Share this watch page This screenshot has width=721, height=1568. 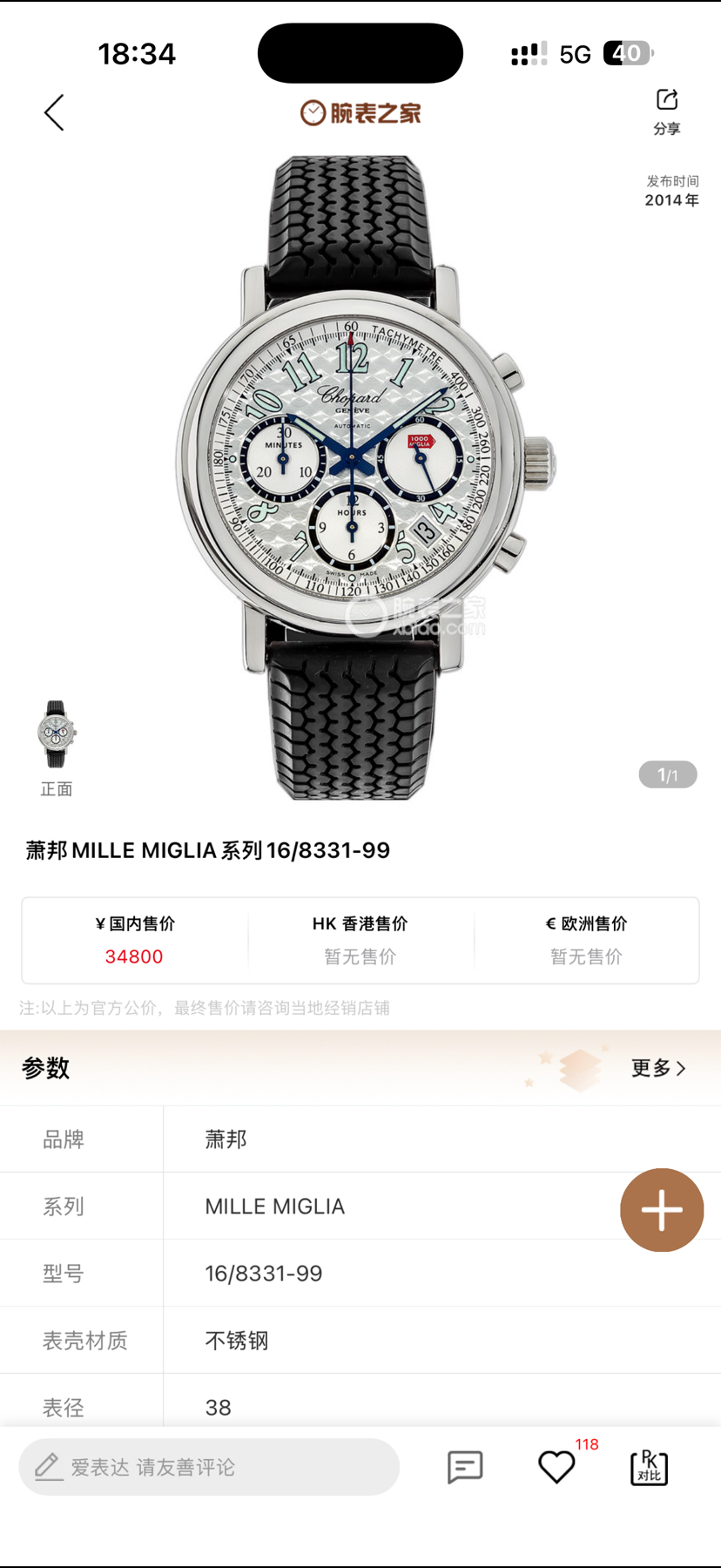point(667,111)
